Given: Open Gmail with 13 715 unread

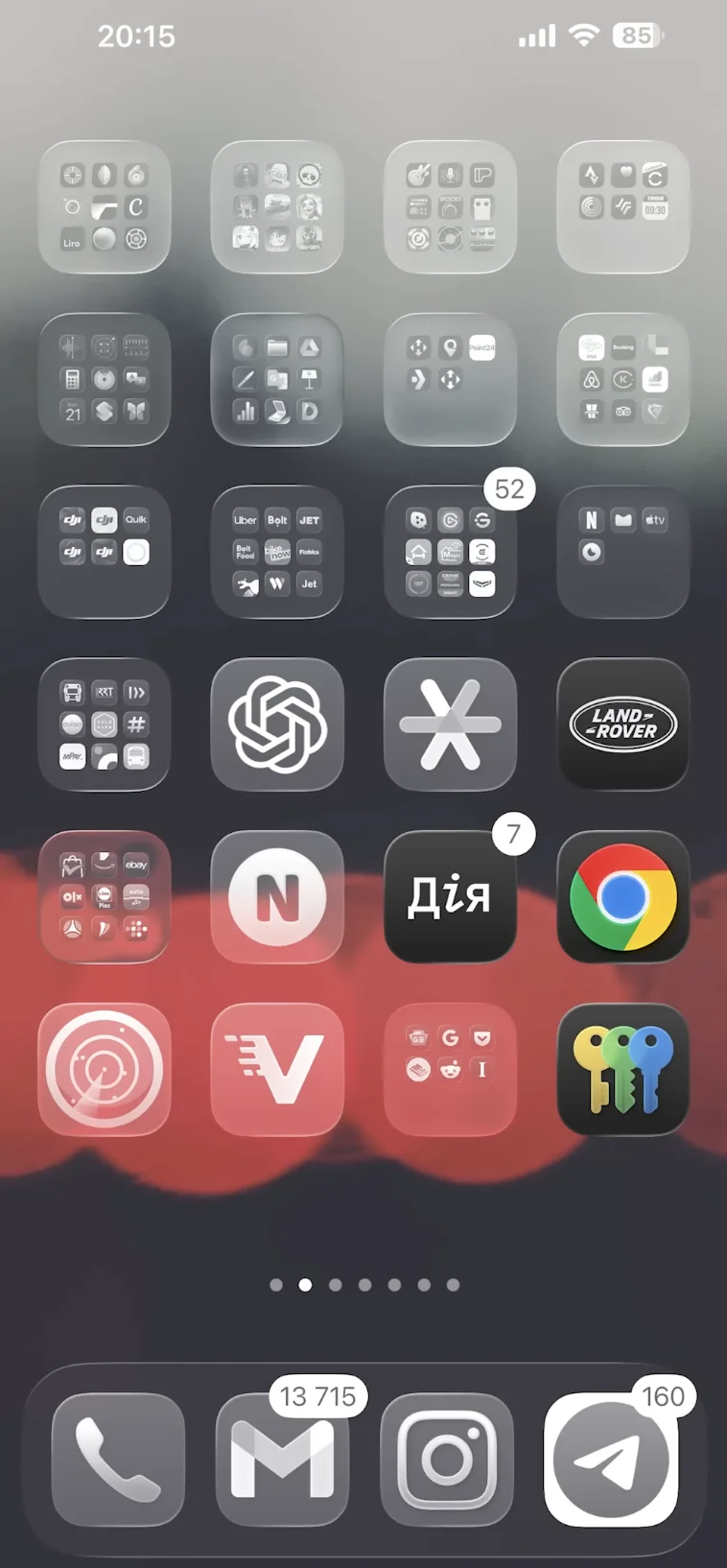Looking at the screenshot, I should click(282, 1460).
